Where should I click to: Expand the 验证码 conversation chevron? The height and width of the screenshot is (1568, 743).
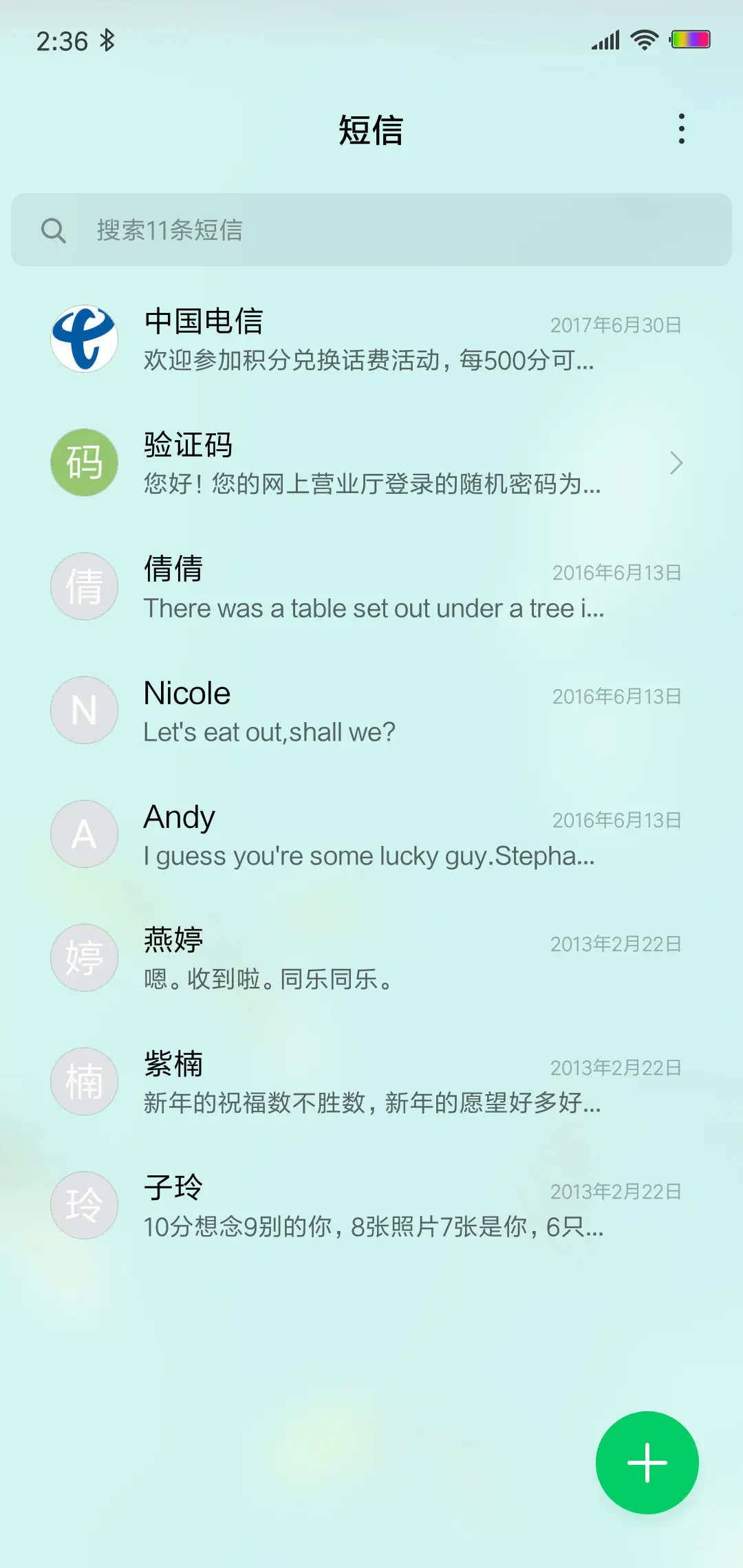pos(677,464)
